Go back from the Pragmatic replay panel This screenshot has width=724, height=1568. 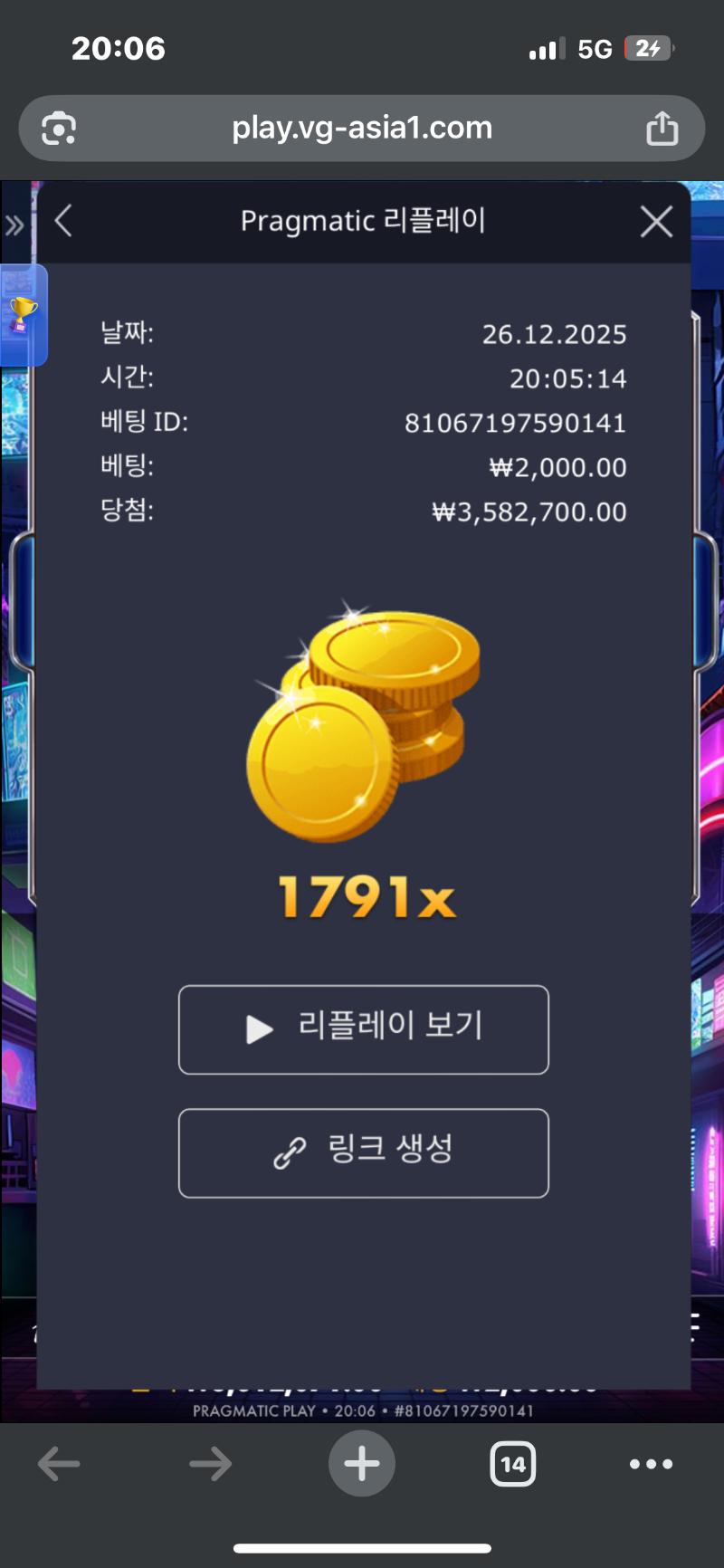click(x=63, y=221)
